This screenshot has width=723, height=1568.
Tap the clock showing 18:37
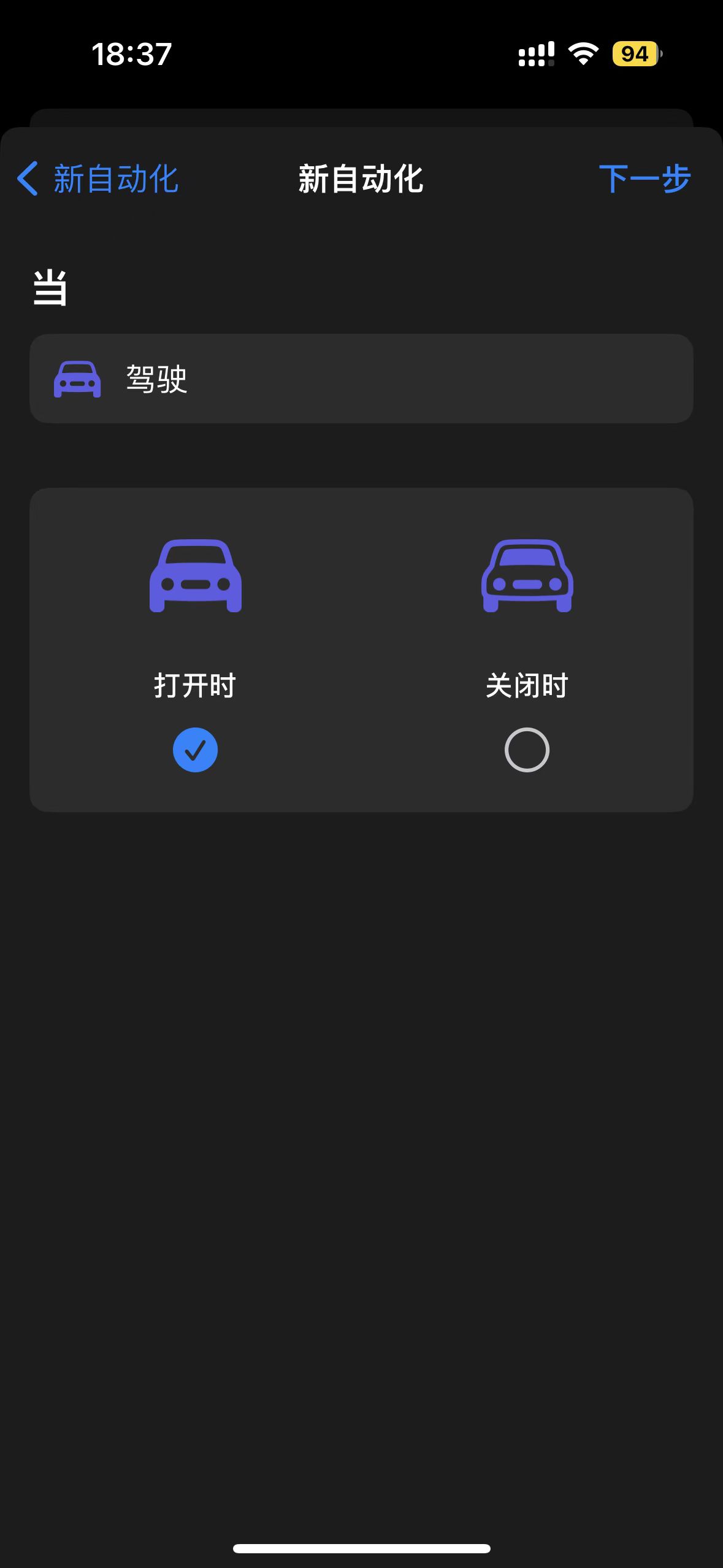click(132, 54)
